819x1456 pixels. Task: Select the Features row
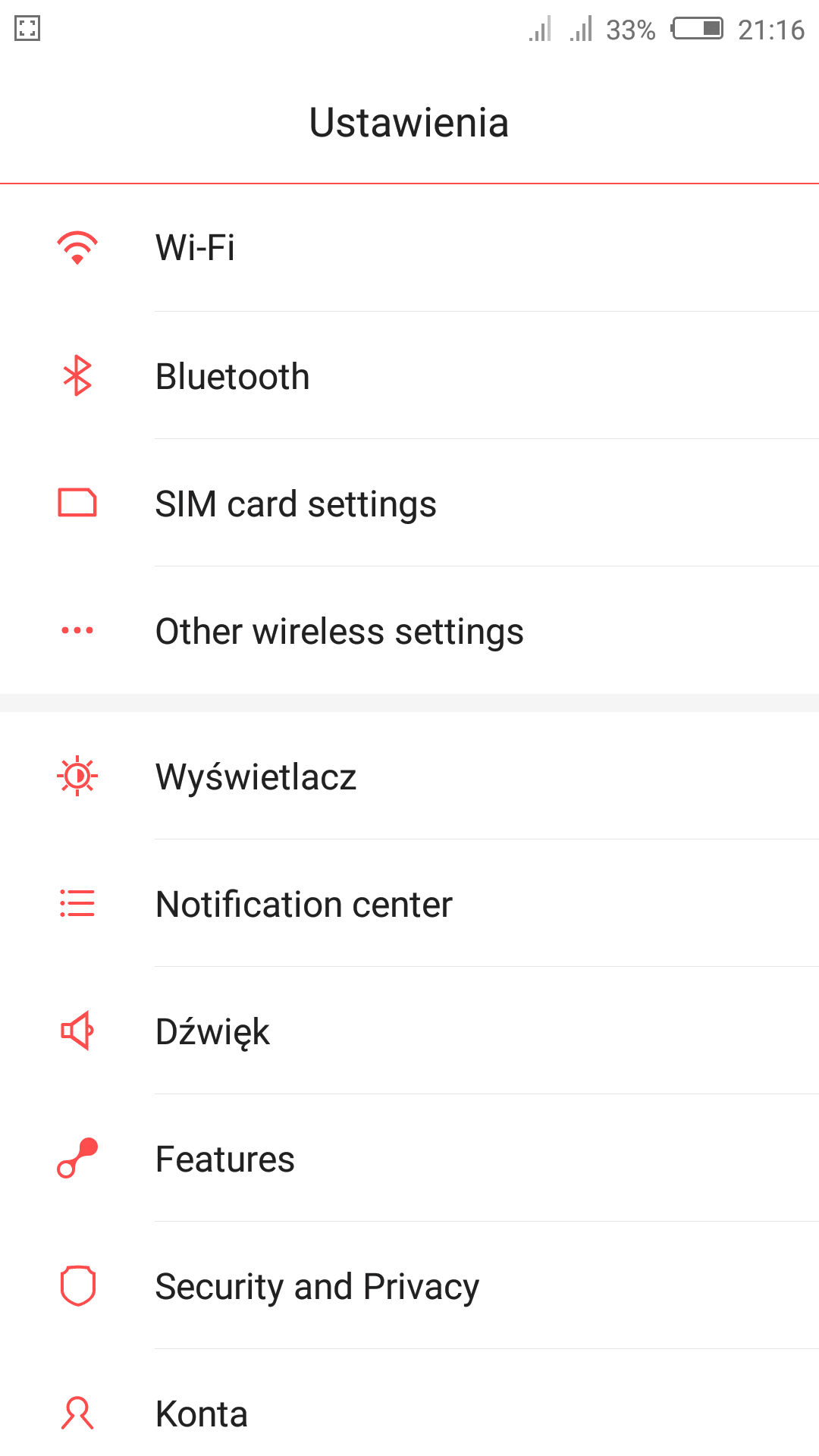pyautogui.click(x=409, y=1158)
